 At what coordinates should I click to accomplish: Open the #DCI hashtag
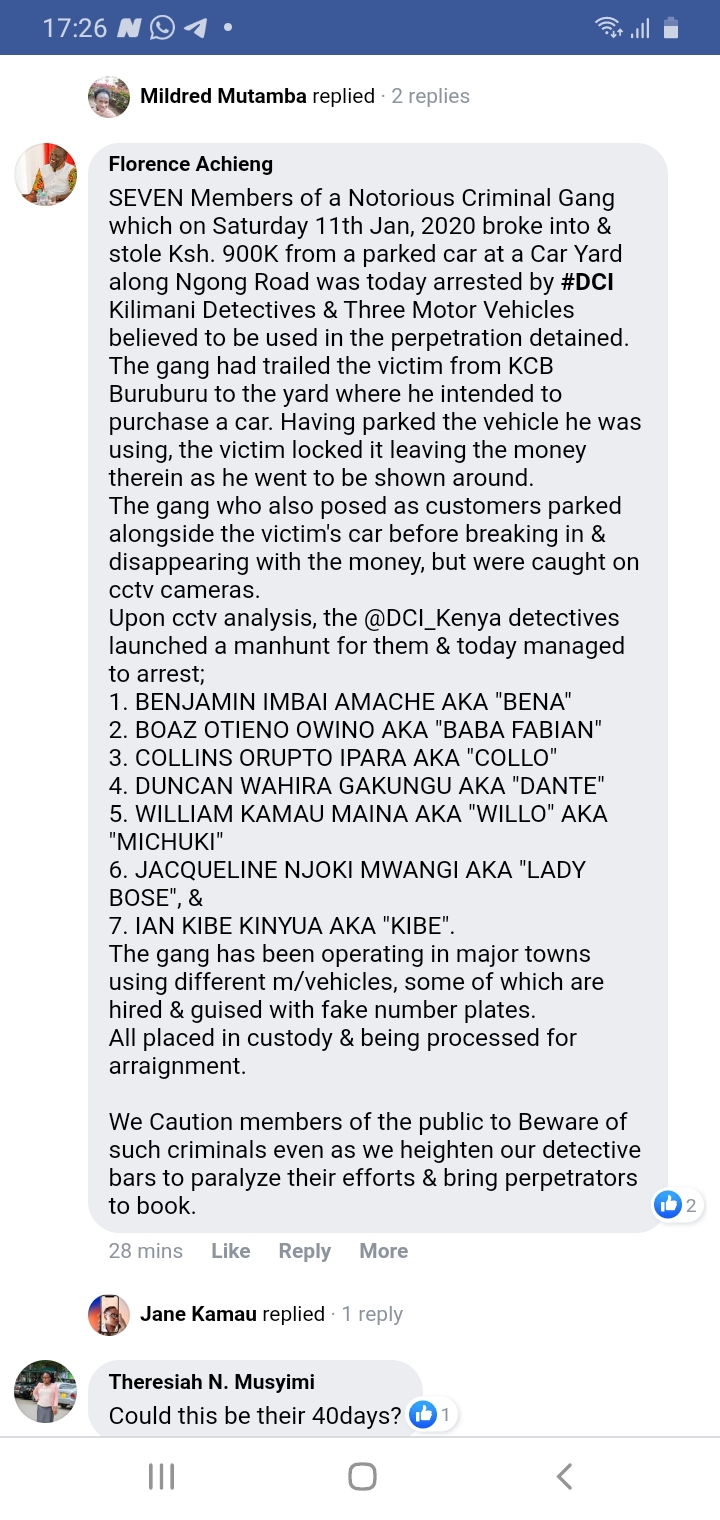[588, 282]
